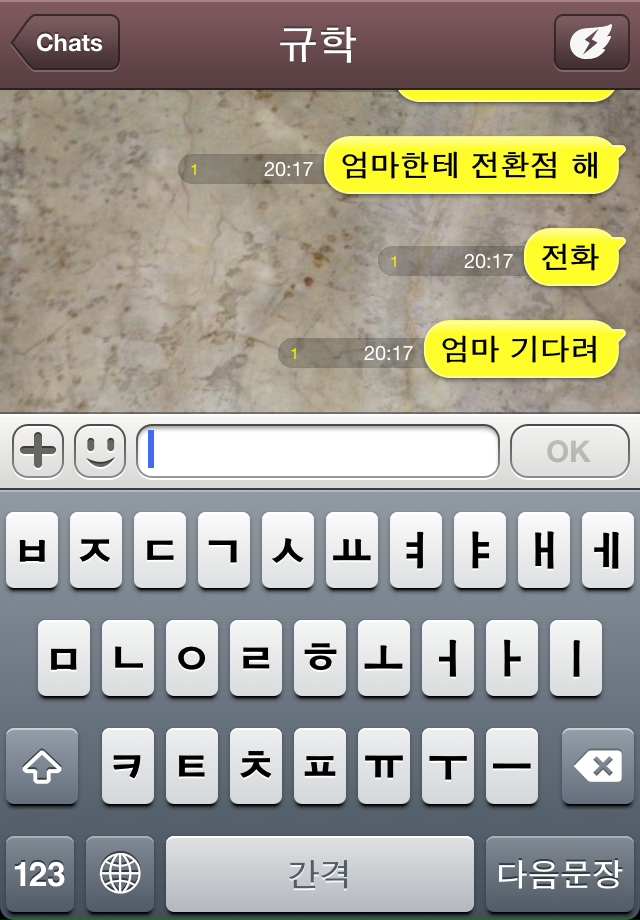The image size is (640, 920).
Task: Open the plus attachment menu
Action: click(x=38, y=451)
